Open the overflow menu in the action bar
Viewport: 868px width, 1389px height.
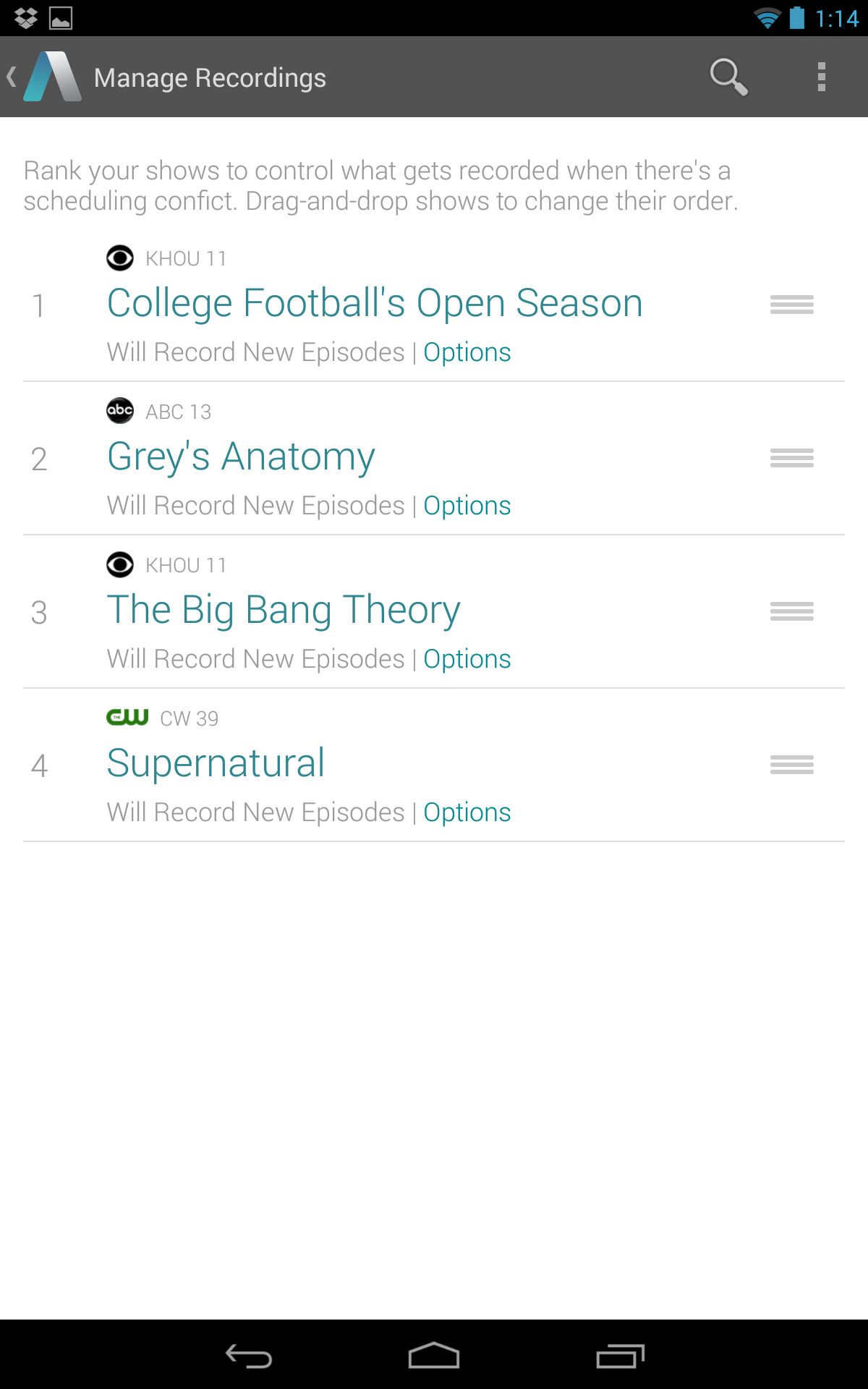[x=821, y=77]
